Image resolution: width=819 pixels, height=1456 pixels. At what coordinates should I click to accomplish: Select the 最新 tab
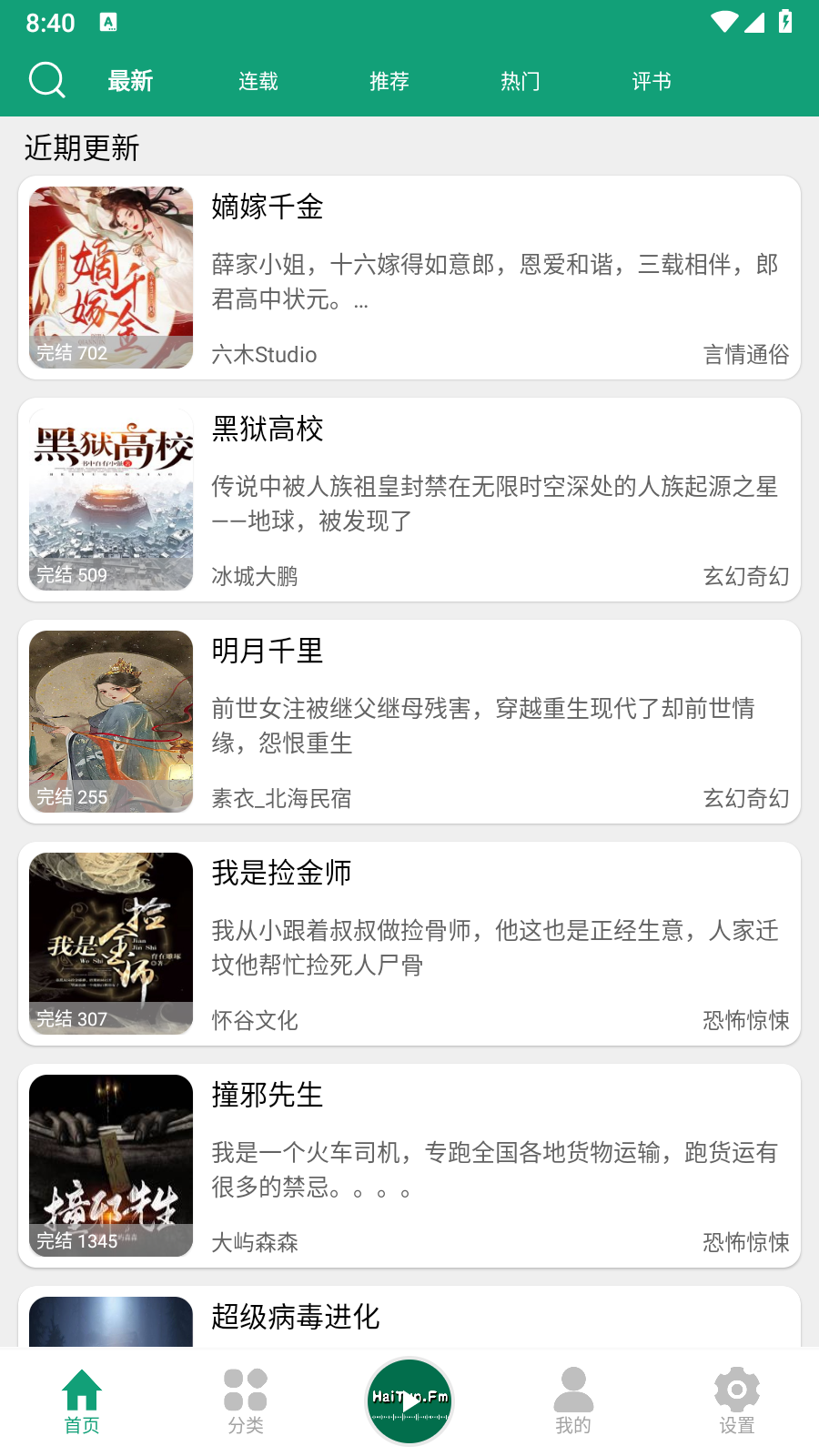click(130, 81)
